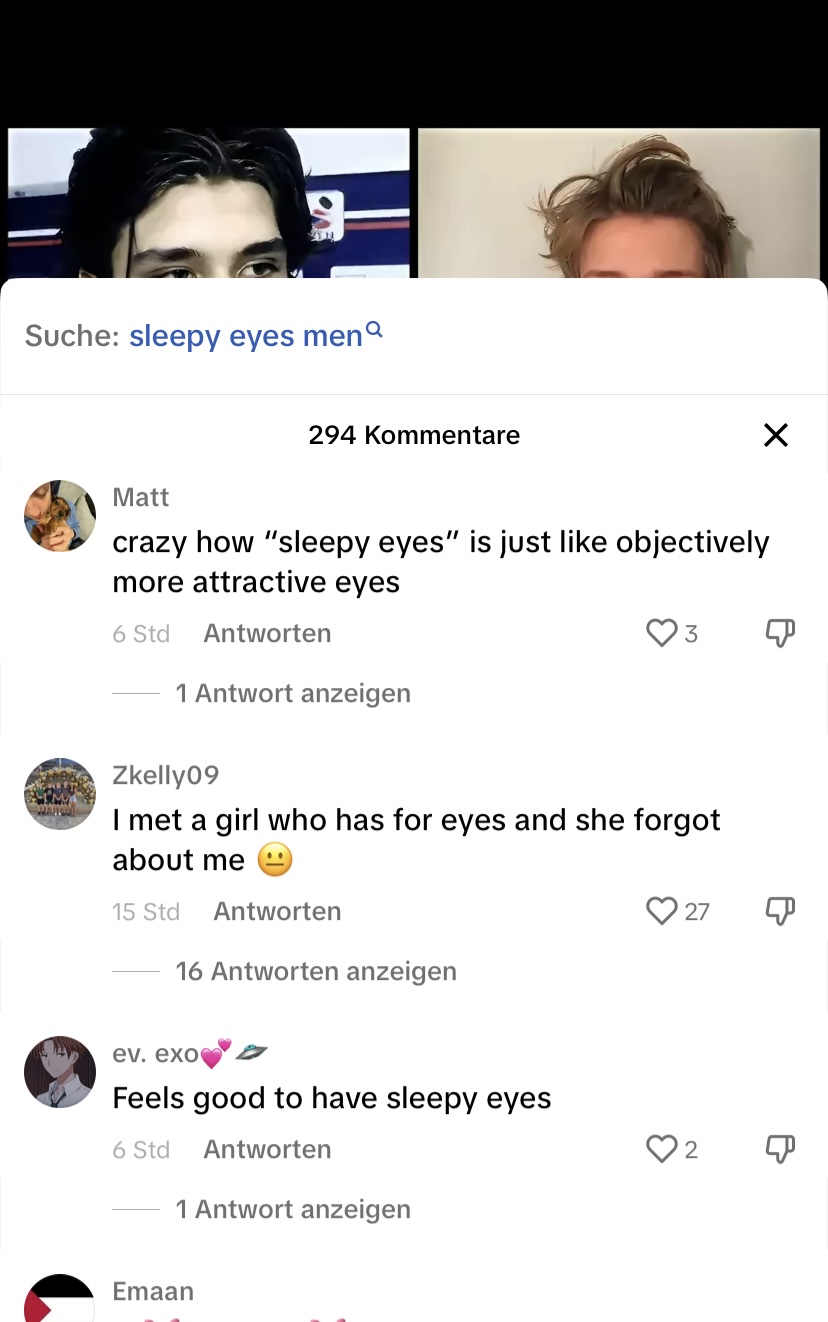Reply to Matt's comment
This screenshot has width=828, height=1322.
click(267, 633)
